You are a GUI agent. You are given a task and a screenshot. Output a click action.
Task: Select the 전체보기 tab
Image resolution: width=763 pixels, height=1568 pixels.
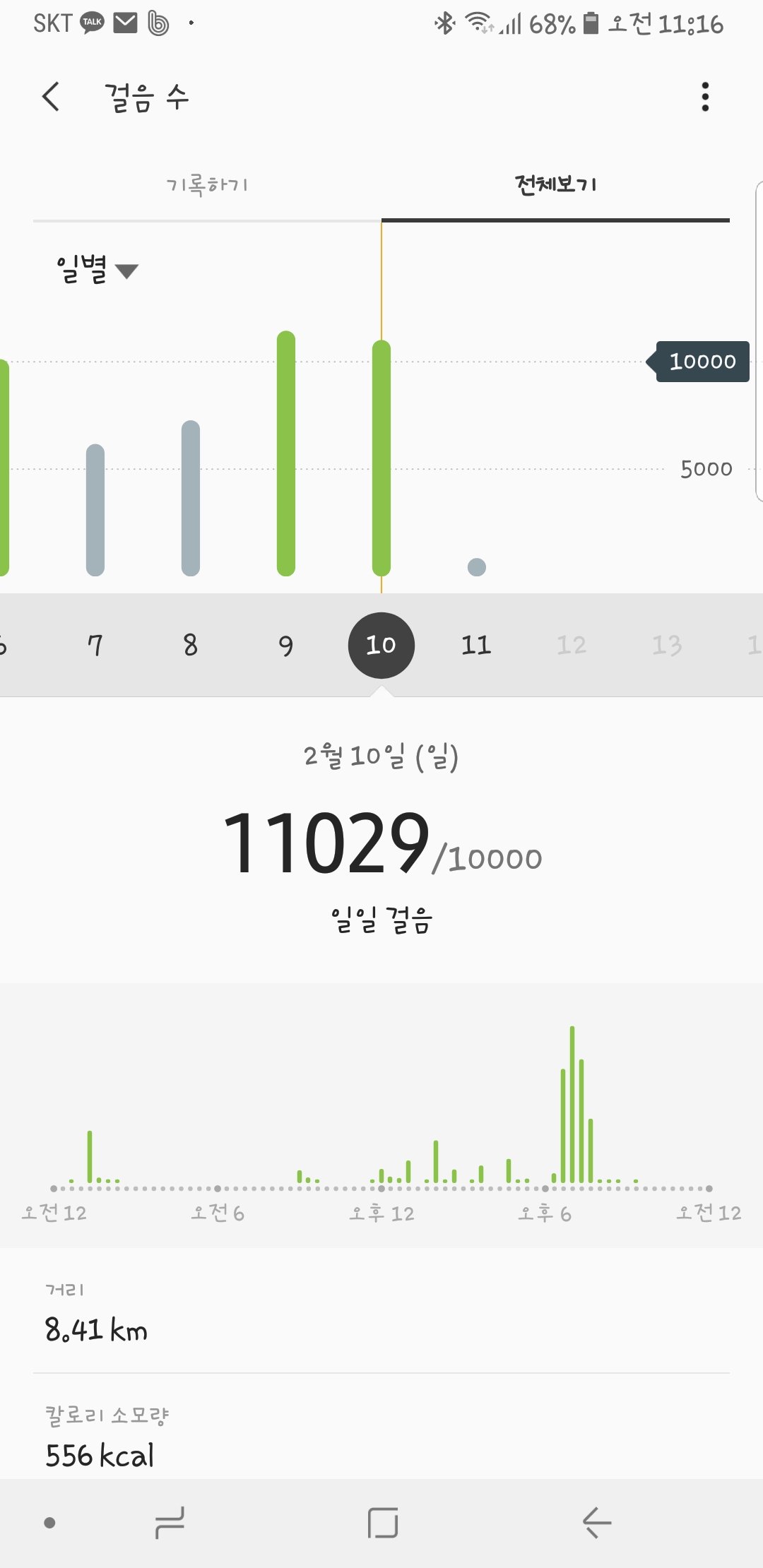(x=555, y=185)
